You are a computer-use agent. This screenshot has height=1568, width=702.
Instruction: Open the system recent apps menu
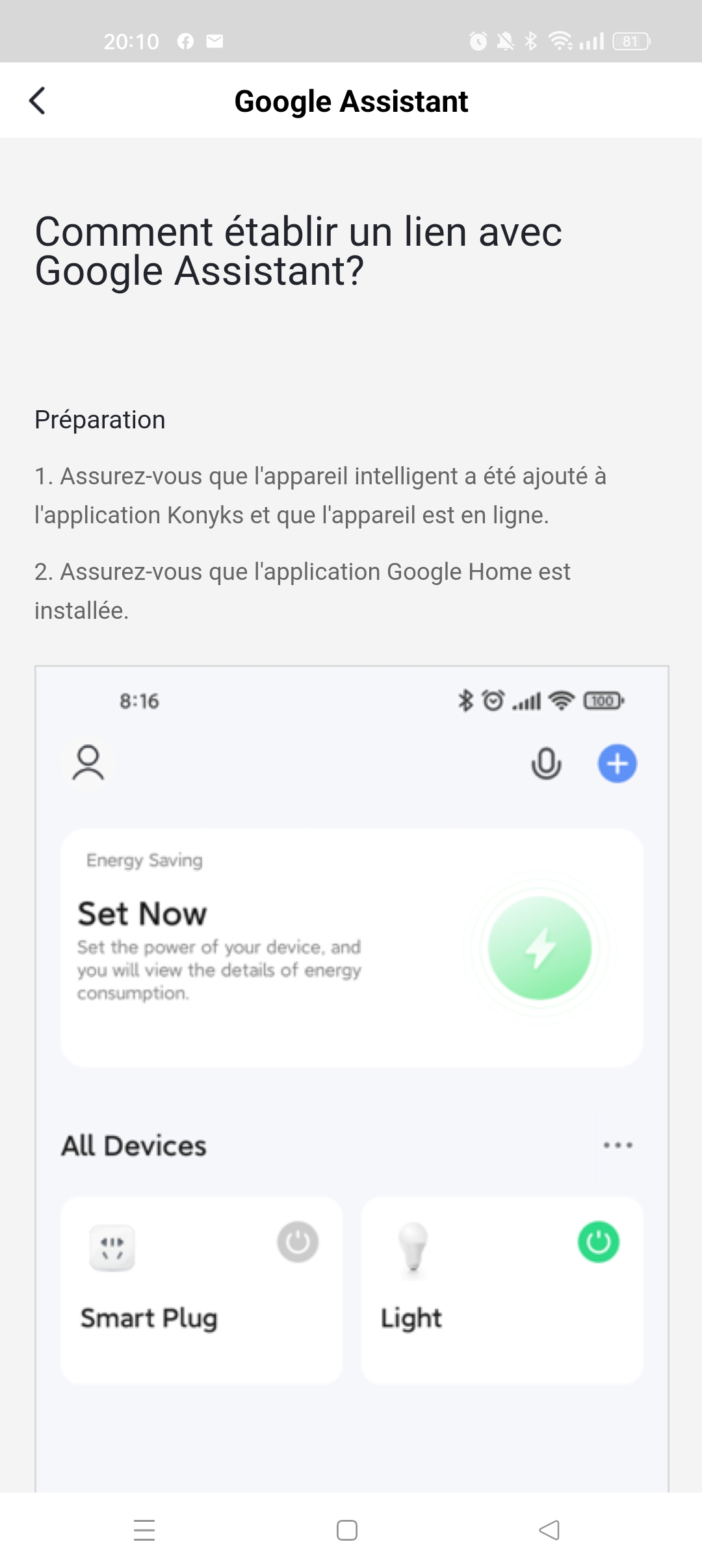pos(144,1530)
